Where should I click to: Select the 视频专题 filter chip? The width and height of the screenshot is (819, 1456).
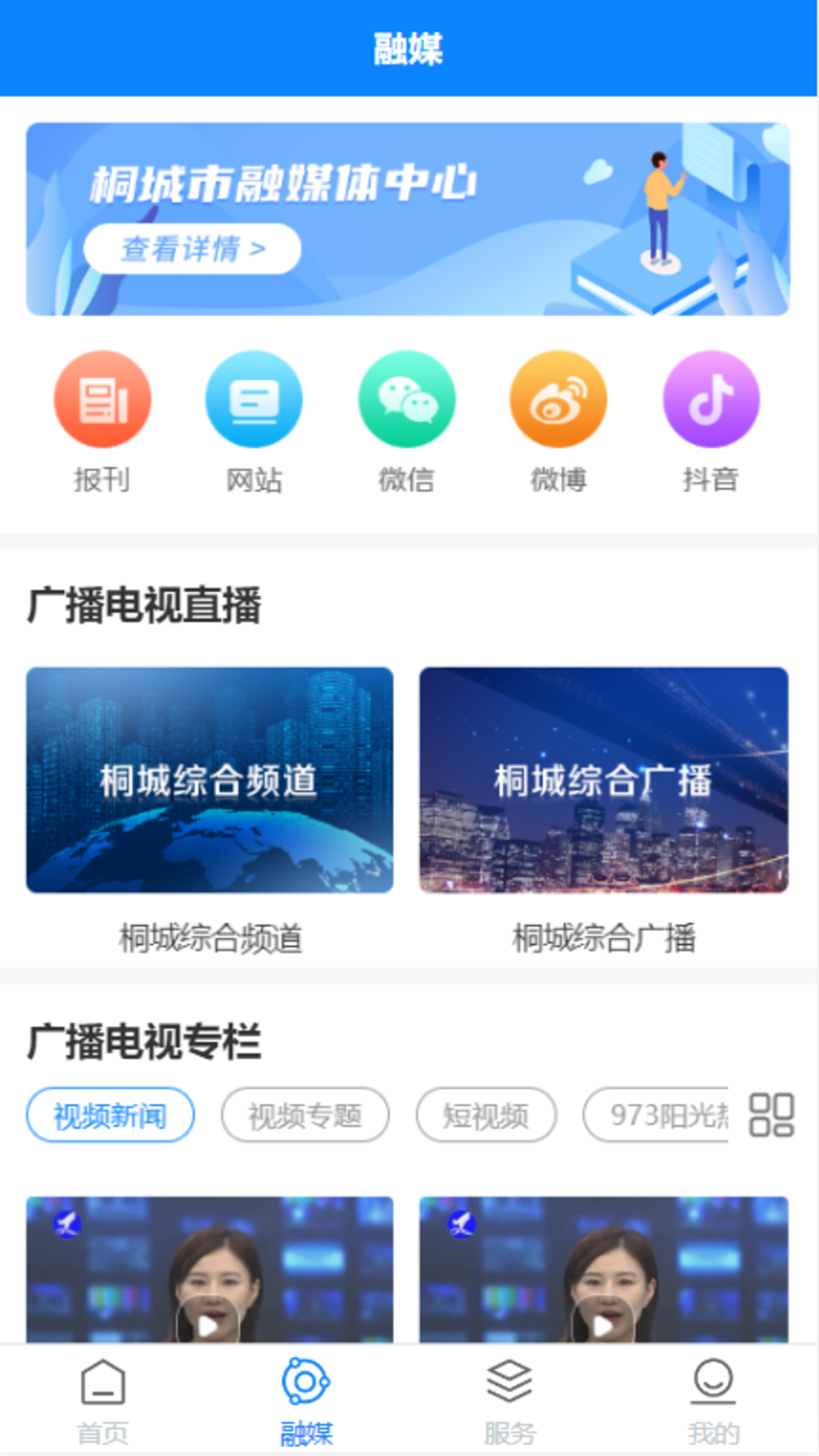coord(306,1113)
